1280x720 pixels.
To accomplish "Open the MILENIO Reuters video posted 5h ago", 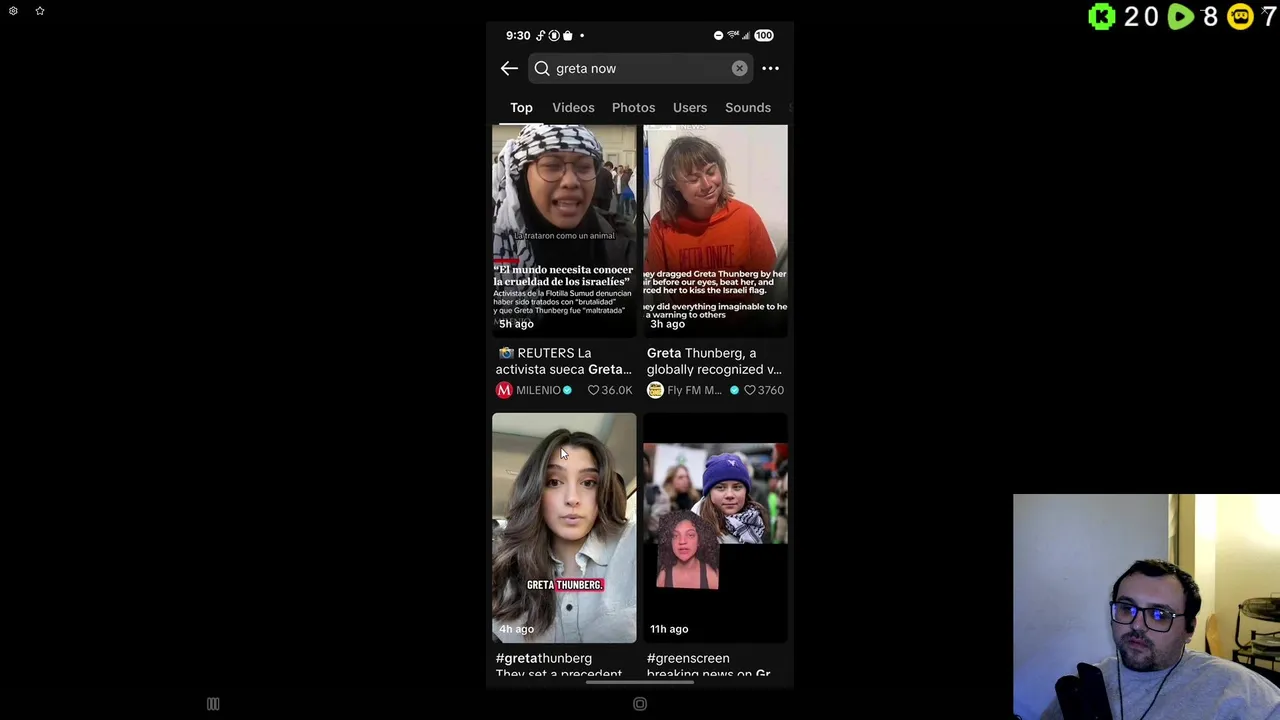I will (x=563, y=230).
